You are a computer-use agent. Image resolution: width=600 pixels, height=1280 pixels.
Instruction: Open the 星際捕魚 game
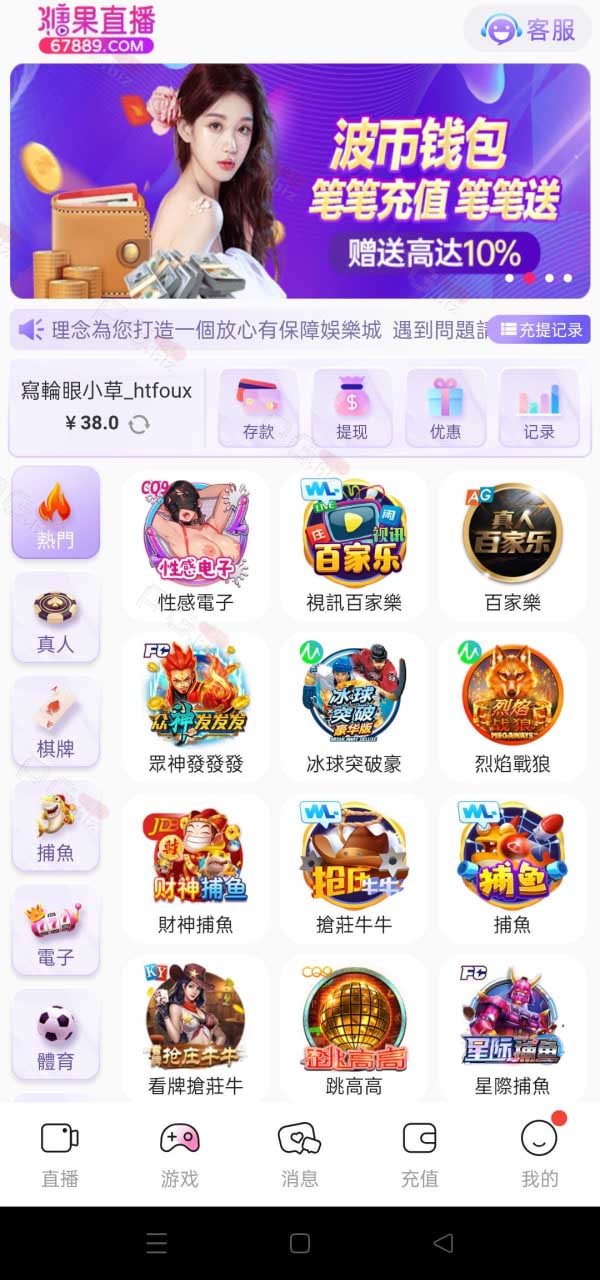click(512, 1028)
